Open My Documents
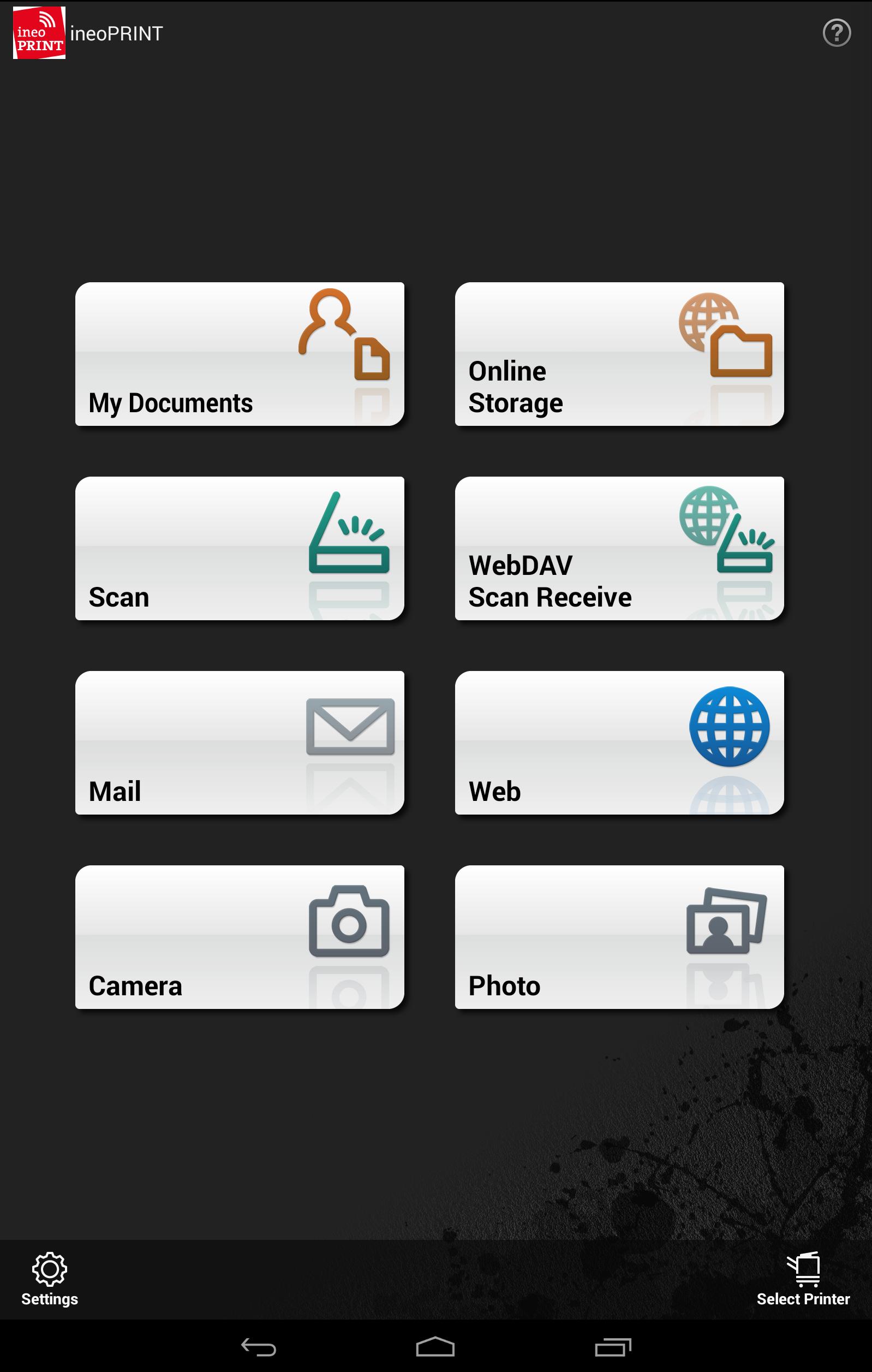Image resolution: width=872 pixels, height=1372 pixels. click(x=240, y=354)
